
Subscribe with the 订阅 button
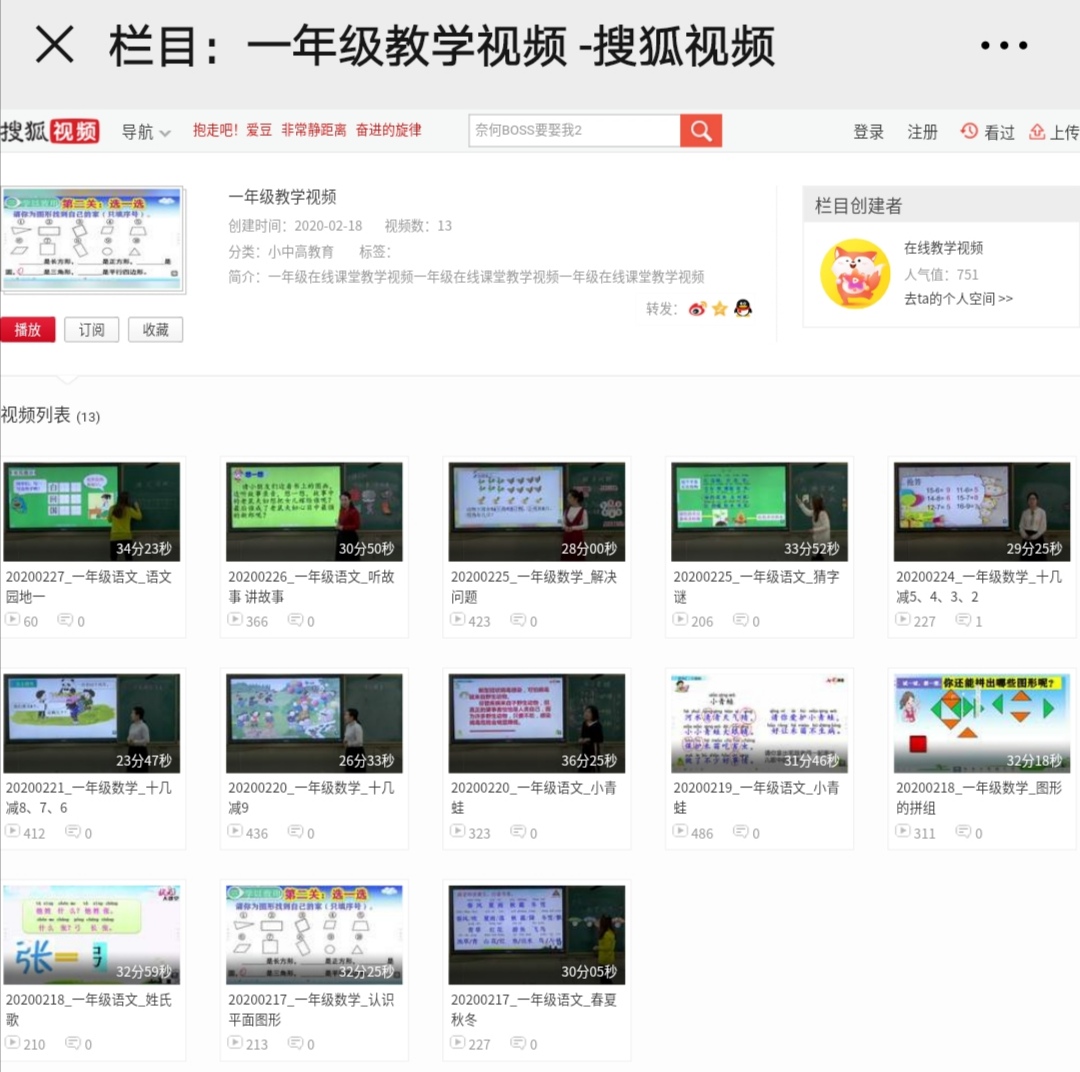(x=92, y=329)
